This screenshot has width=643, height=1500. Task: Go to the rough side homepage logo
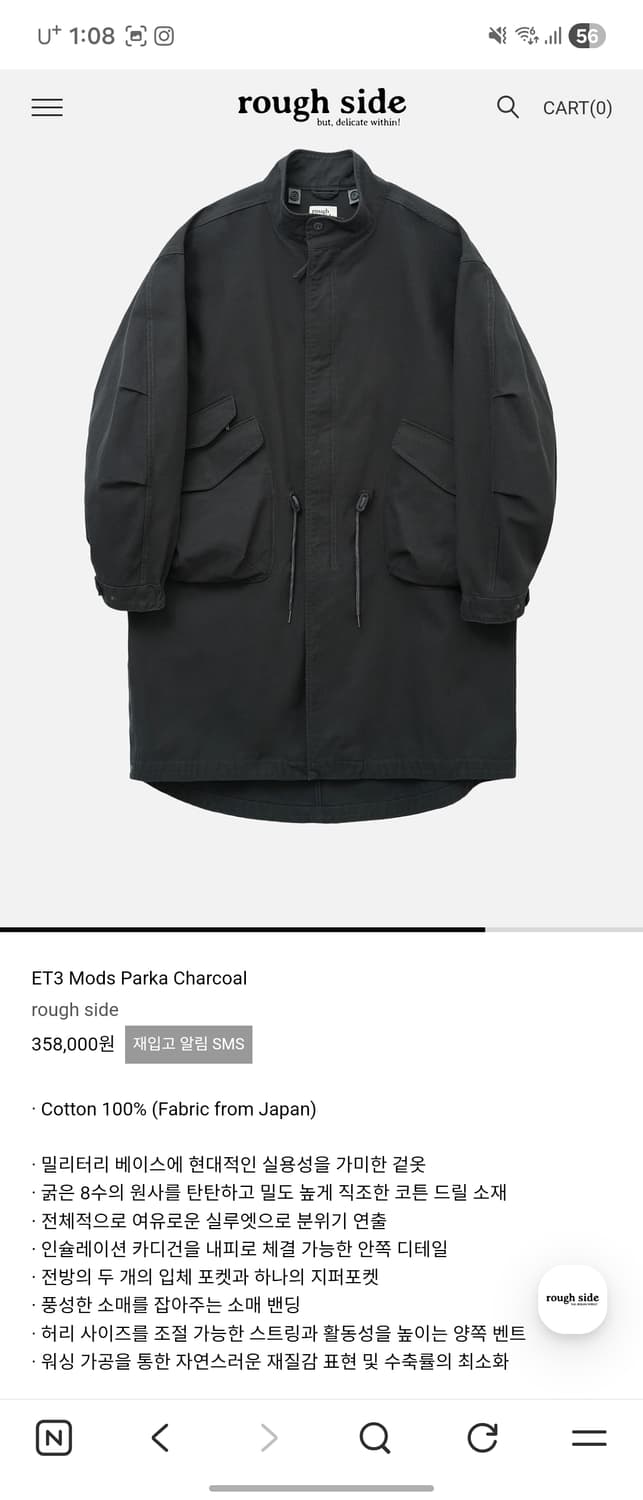point(321,106)
